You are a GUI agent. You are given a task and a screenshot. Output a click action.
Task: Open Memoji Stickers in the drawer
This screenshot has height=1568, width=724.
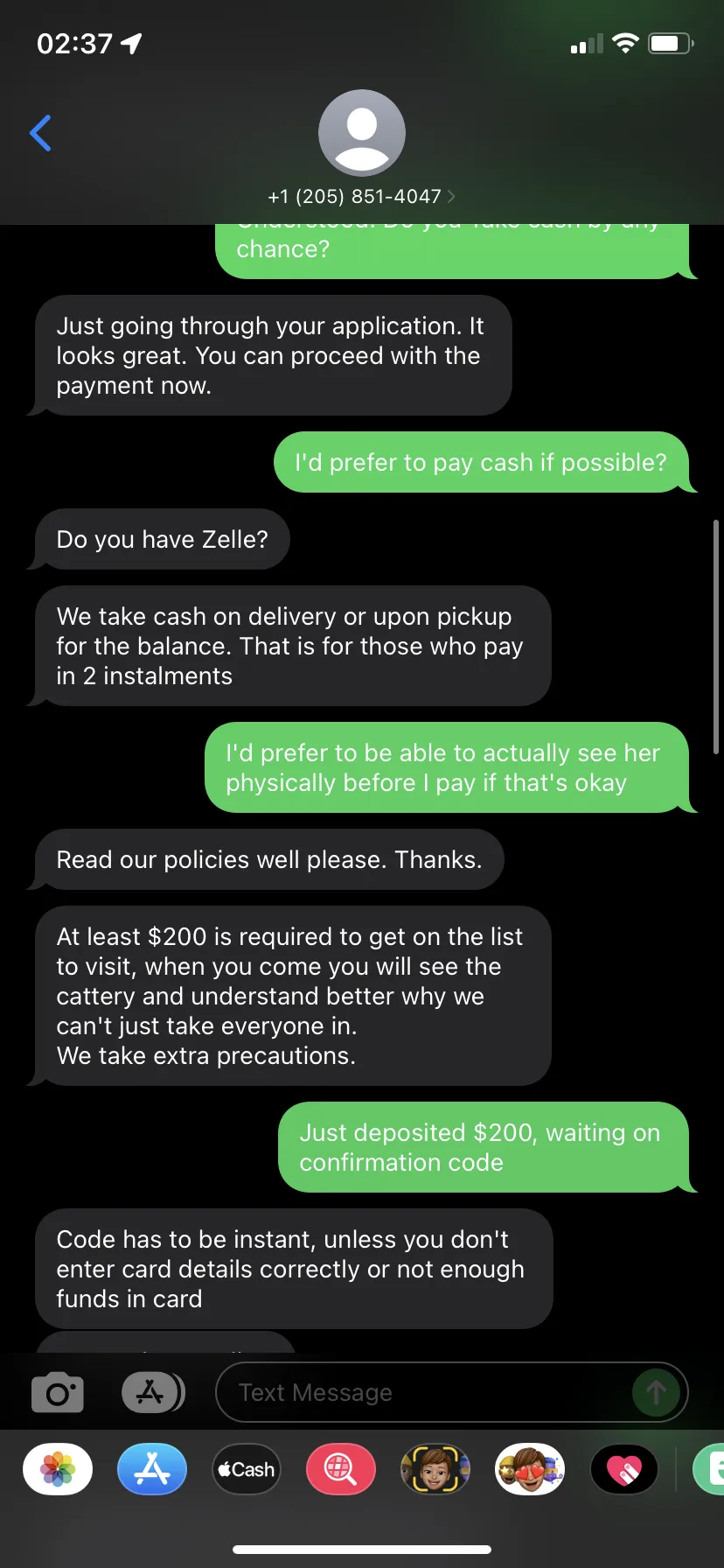coord(530,1469)
